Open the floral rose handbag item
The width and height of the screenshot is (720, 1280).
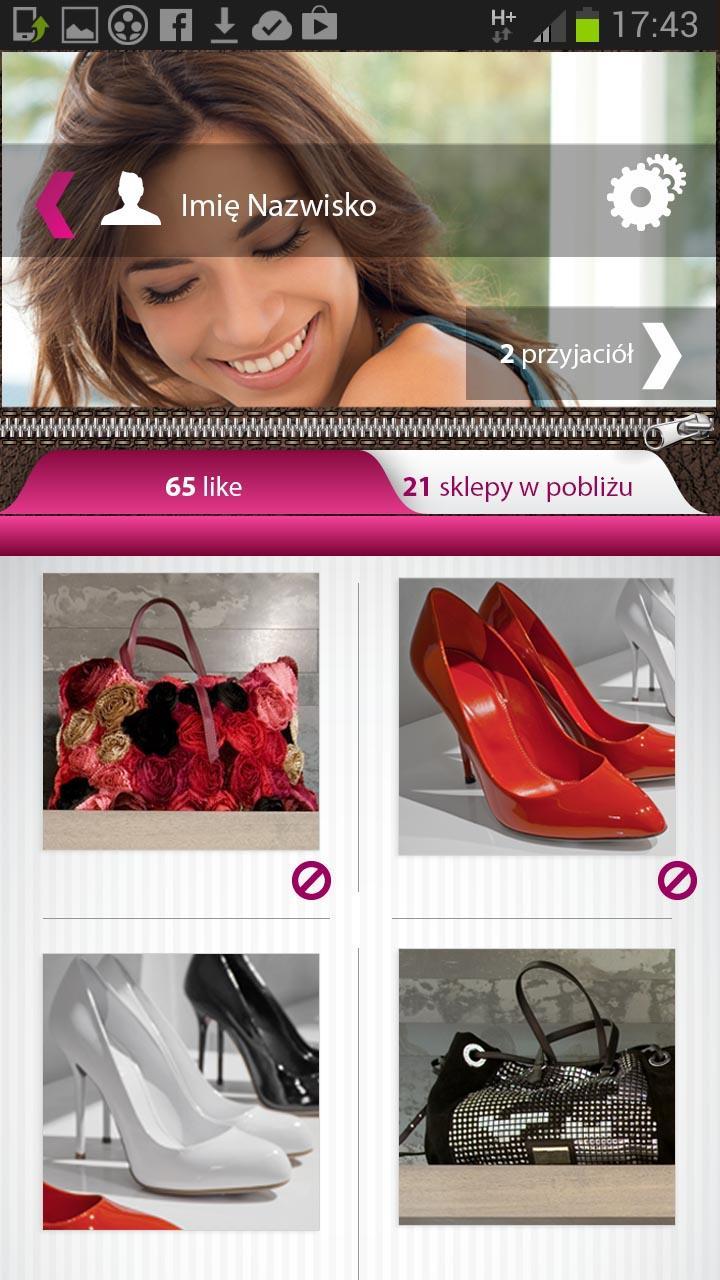click(x=181, y=711)
